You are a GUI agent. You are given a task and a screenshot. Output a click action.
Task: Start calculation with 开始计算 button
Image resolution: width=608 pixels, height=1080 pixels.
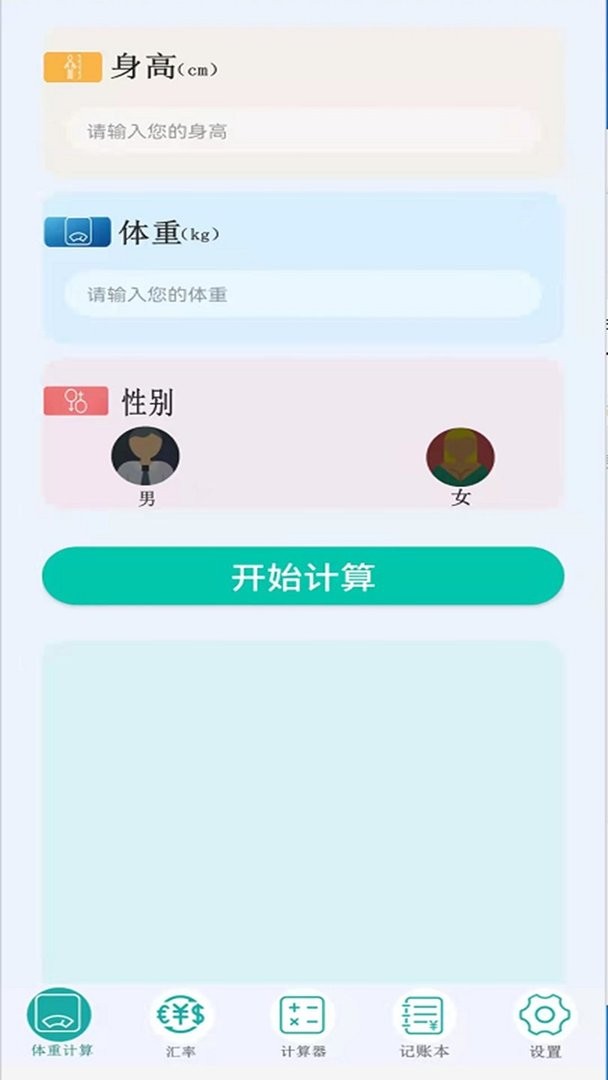[x=303, y=576]
